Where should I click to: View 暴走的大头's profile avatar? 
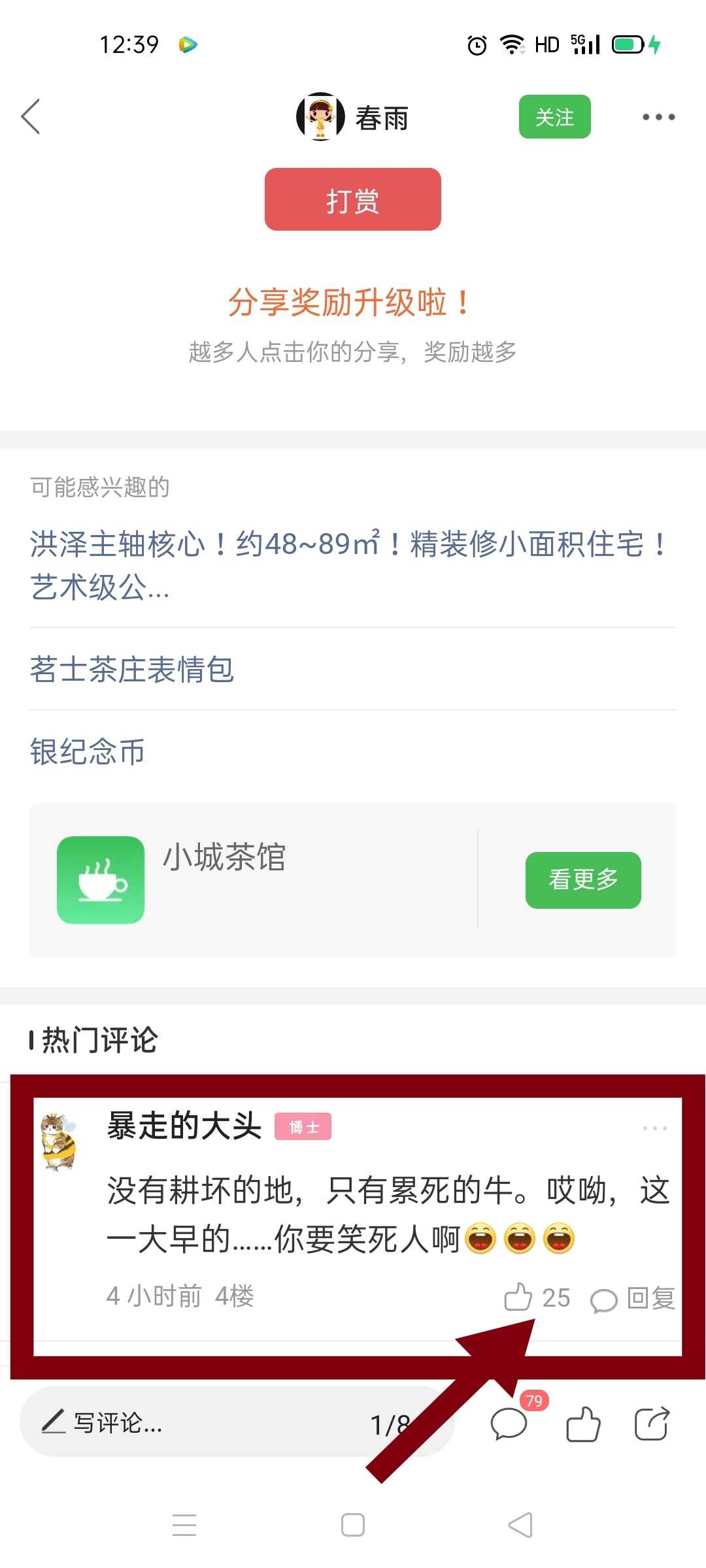59,1141
